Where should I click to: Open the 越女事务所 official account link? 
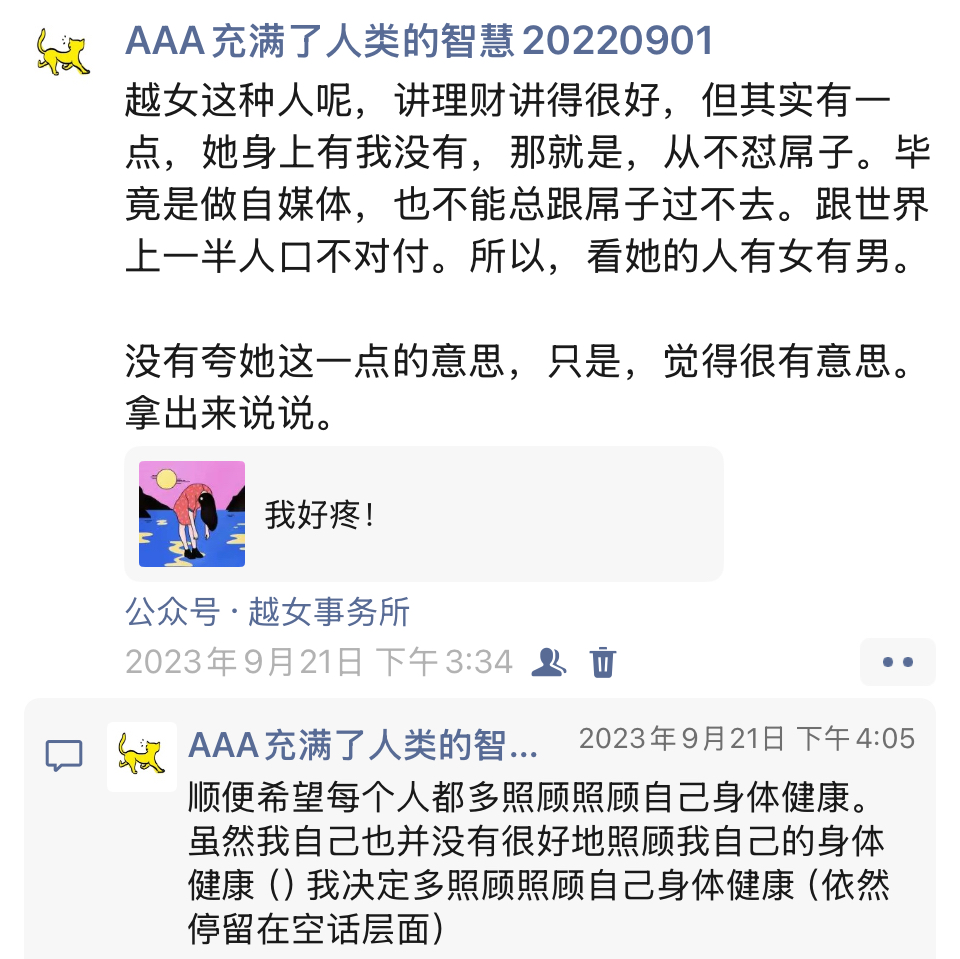(x=329, y=611)
